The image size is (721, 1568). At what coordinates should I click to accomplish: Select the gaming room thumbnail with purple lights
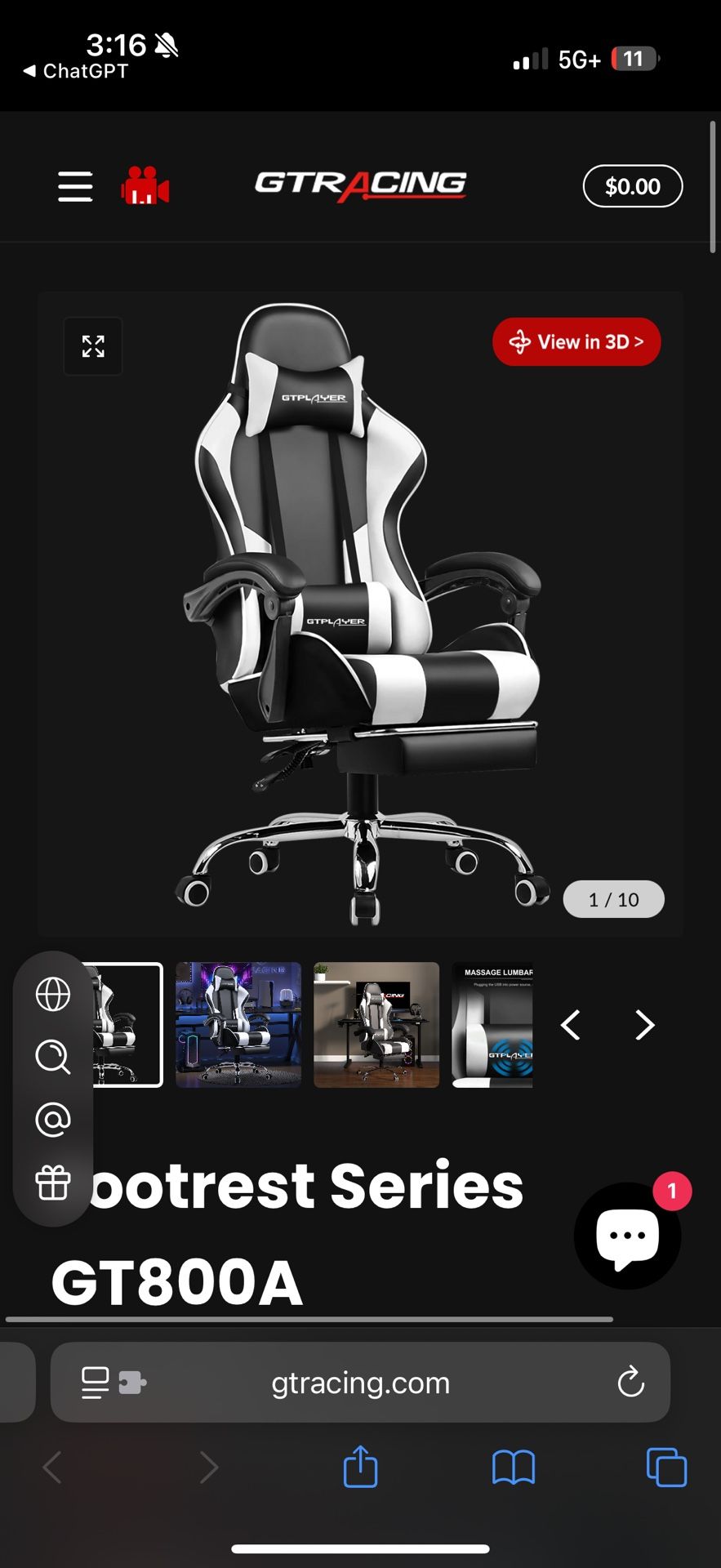(x=238, y=1025)
